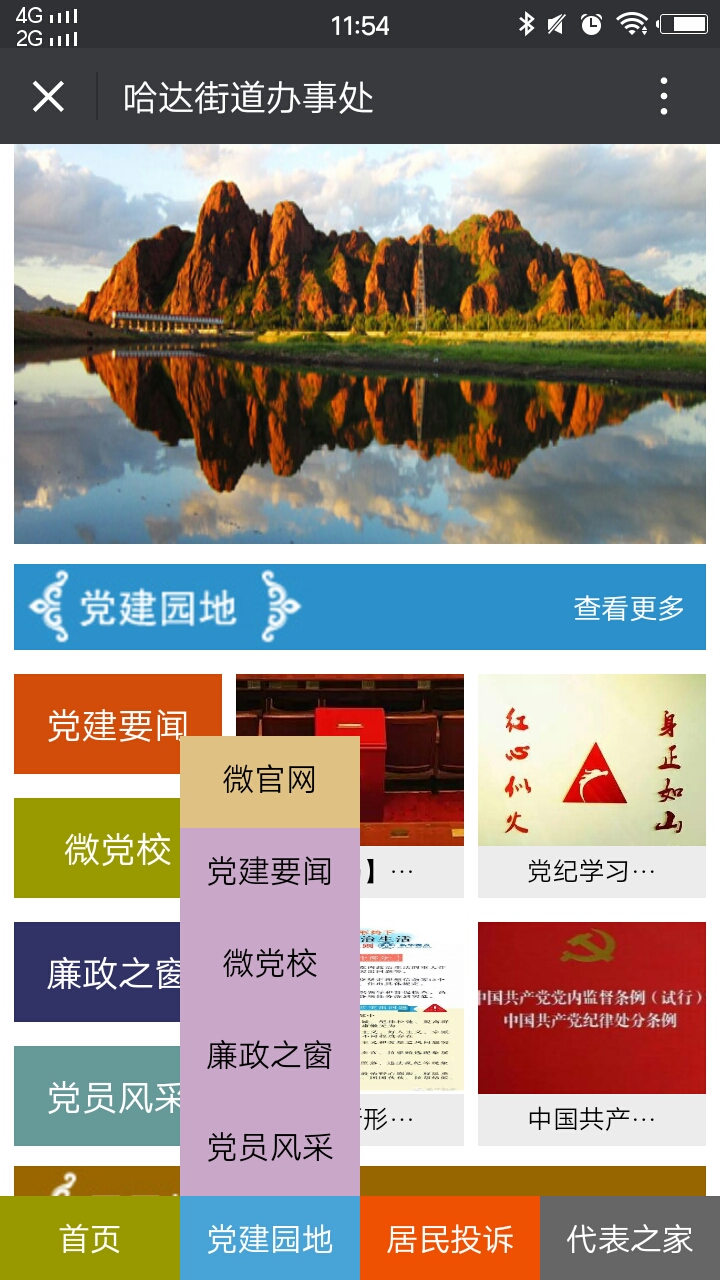Select 微党校 in the popup menu
The image size is (720, 1280).
(270, 964)
